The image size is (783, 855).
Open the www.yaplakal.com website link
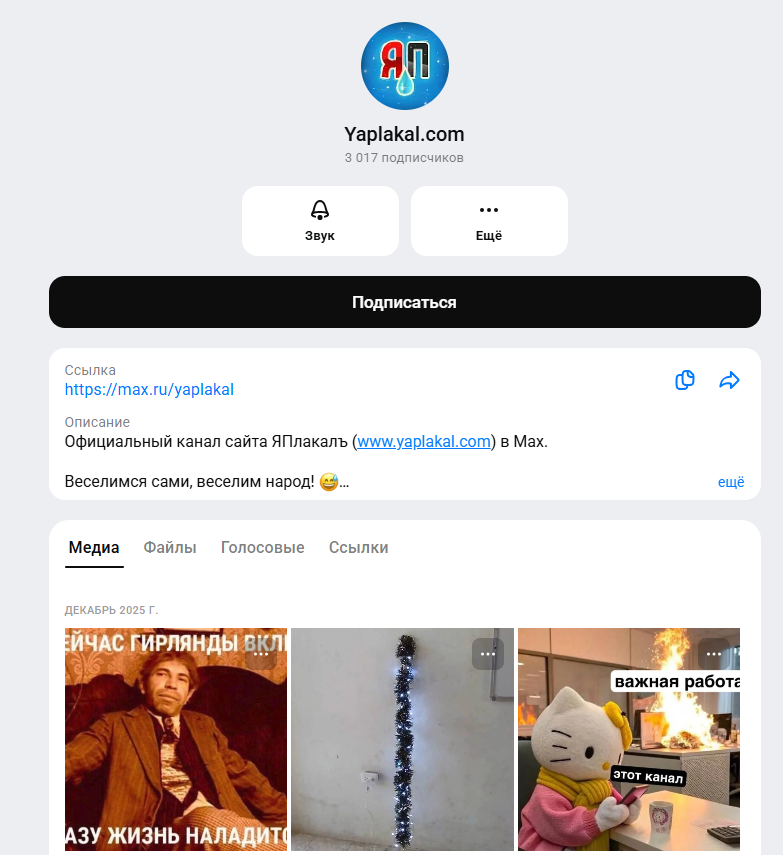click(x=424, y=441)
